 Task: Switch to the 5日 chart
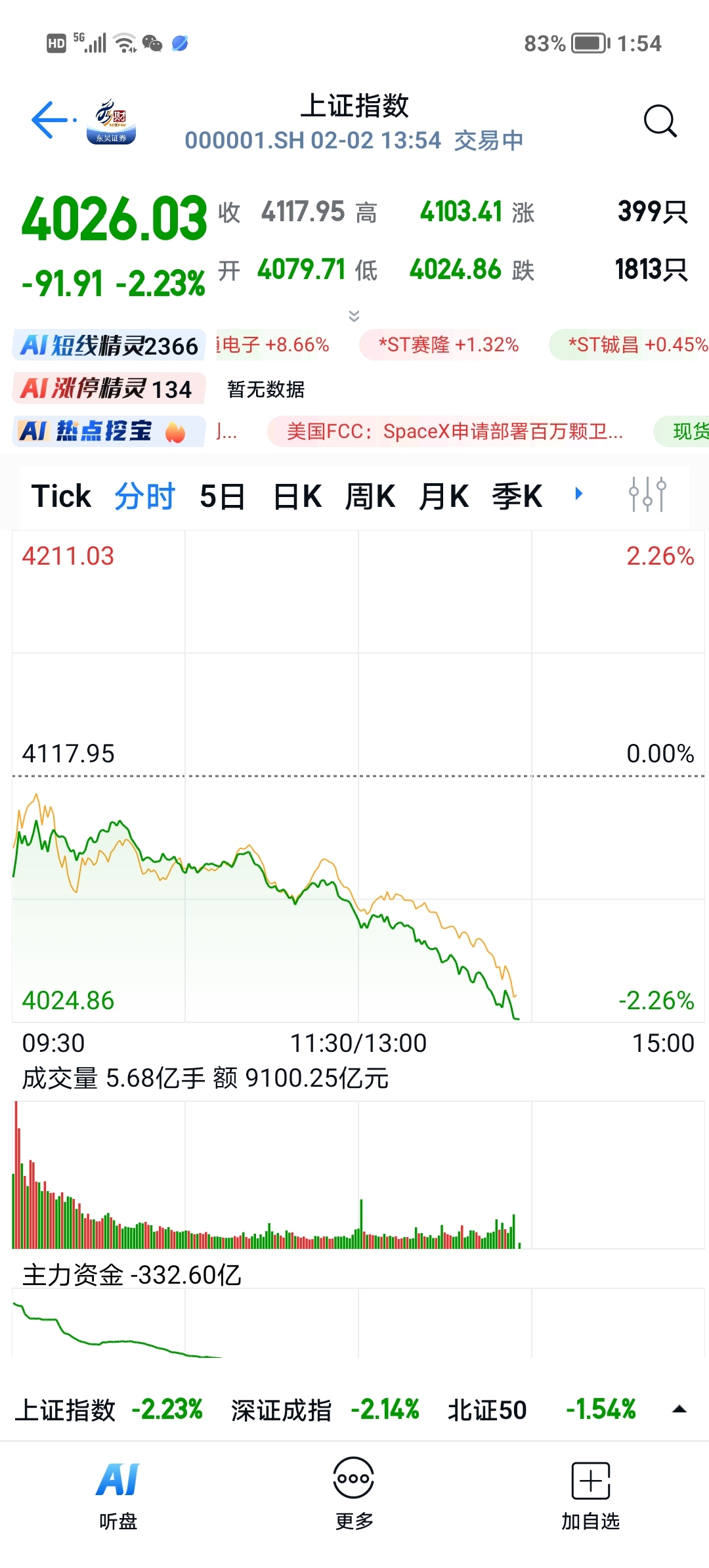(222, 496)
